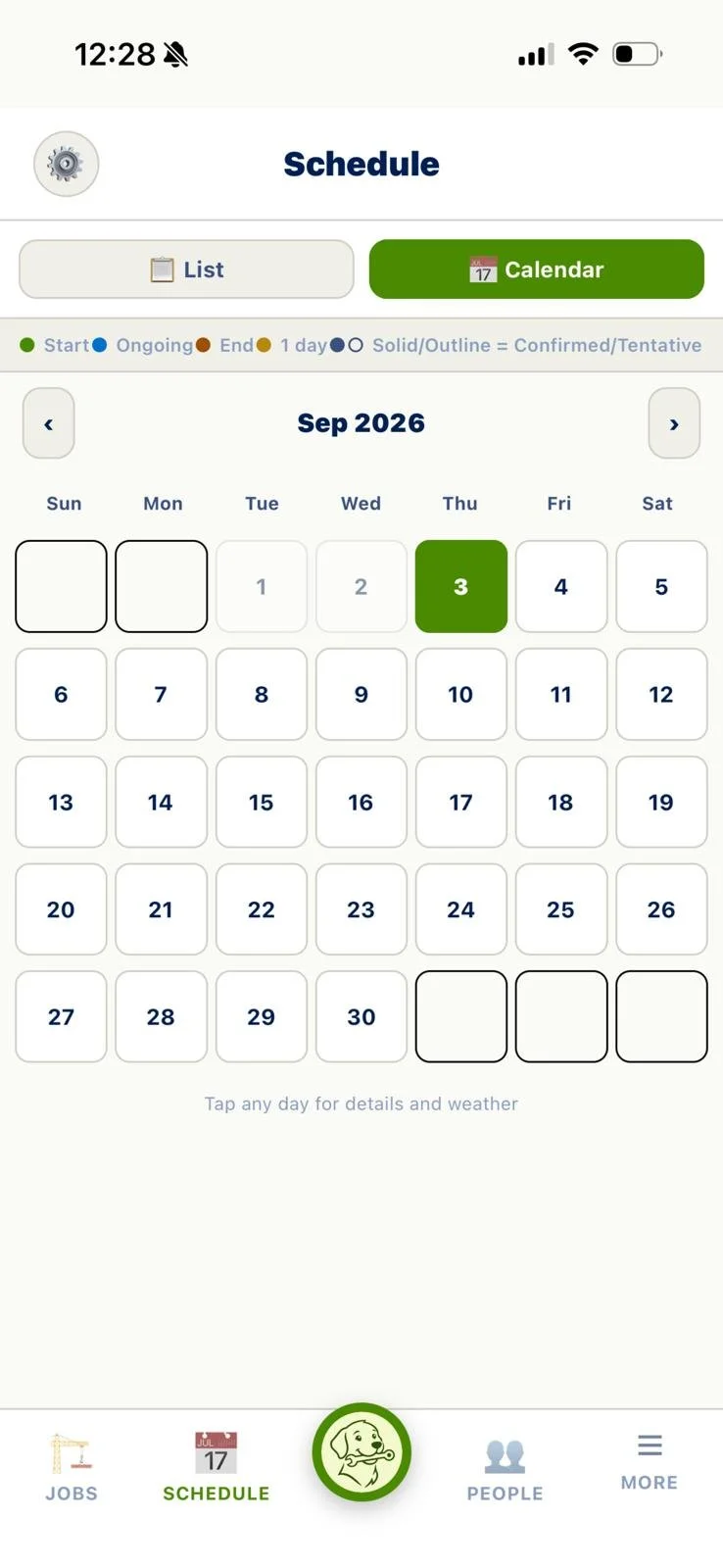Select the Calendar view button
723x1568 pixels.
click(x=537, y=269)
